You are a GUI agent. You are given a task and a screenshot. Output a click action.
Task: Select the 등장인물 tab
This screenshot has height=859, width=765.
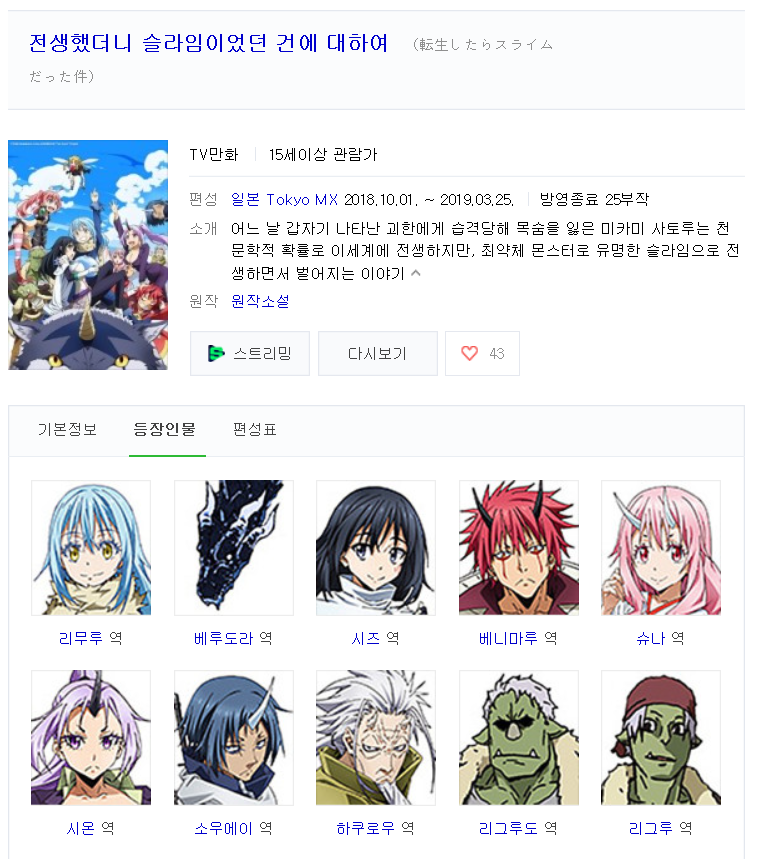165,430
